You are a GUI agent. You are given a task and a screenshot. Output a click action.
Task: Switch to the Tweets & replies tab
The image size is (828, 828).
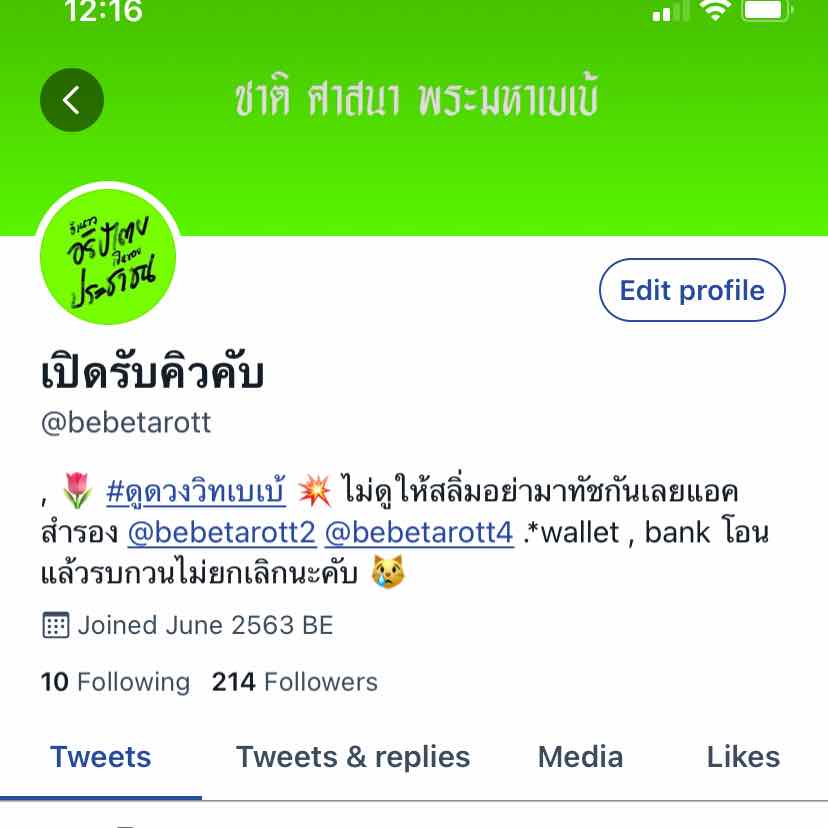point(353,757)
